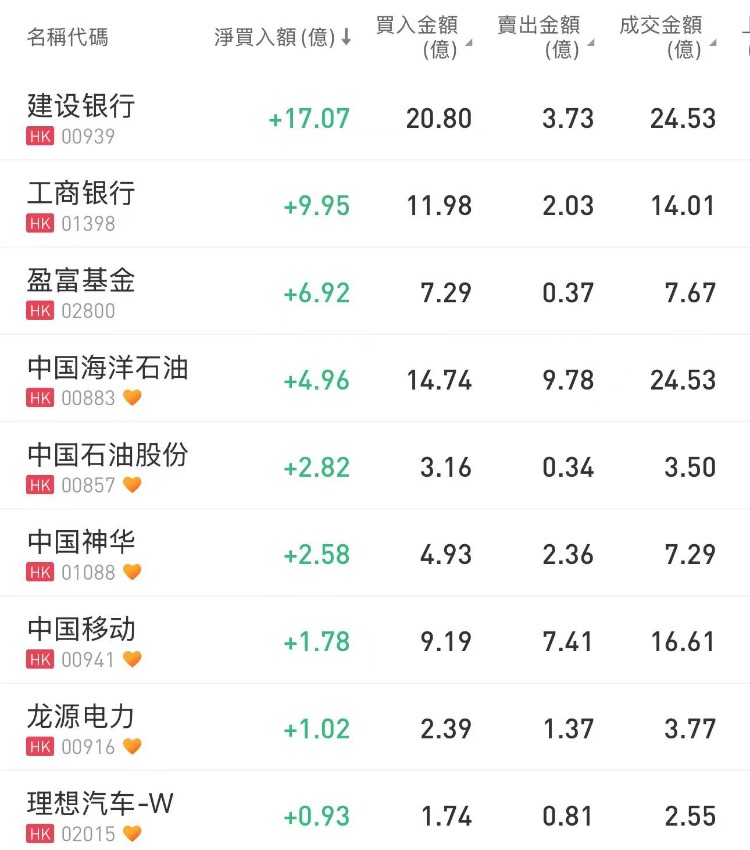Sort list by 成交金額 column

(x=661, y=37)
